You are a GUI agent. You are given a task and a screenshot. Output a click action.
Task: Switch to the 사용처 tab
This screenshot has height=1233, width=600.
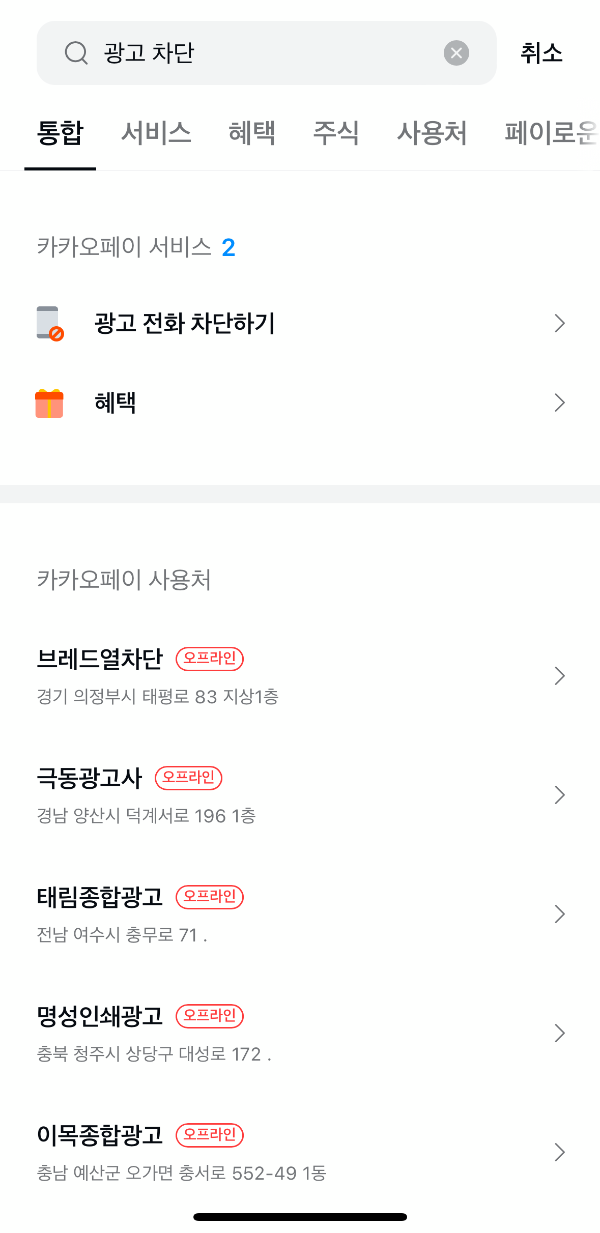click(432, 133)
